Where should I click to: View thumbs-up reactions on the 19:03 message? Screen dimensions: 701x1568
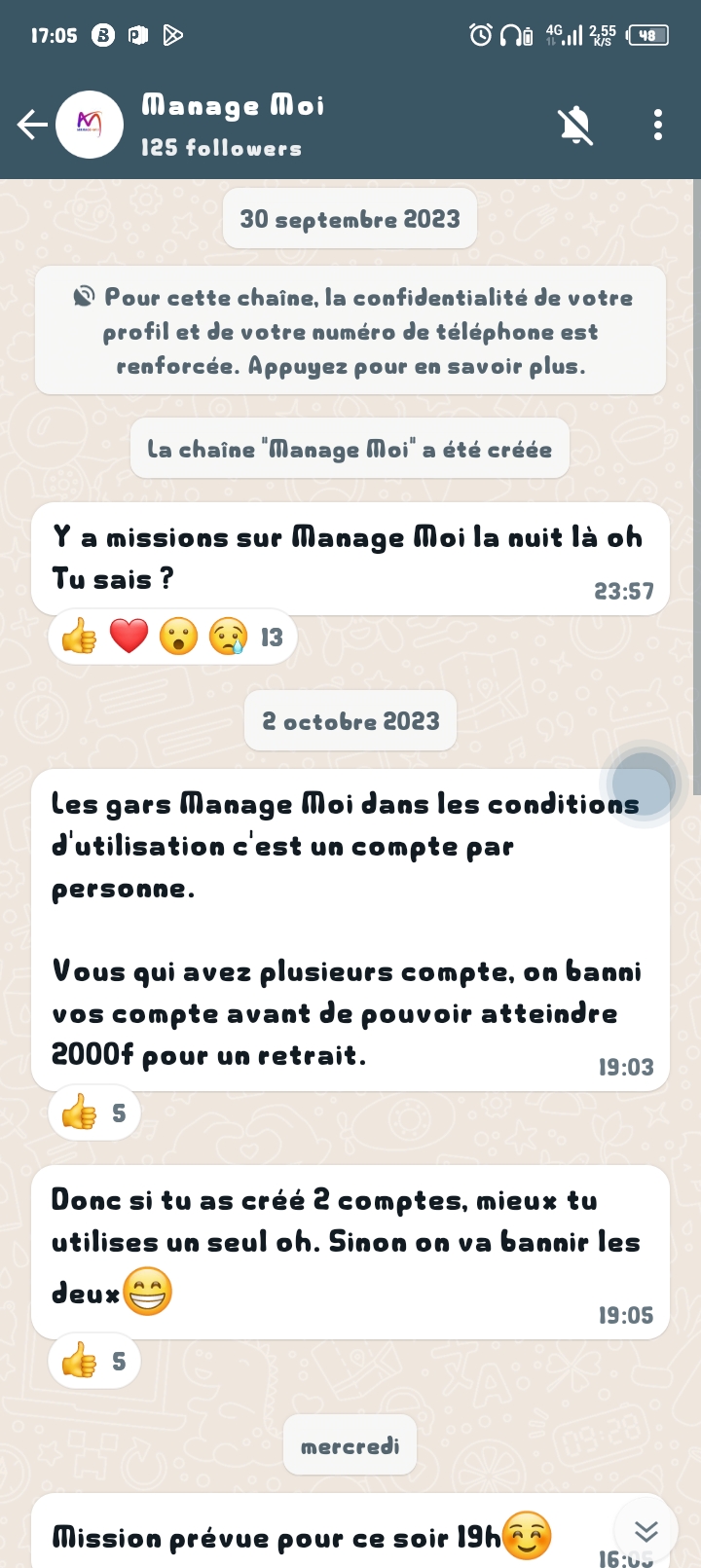tap(94, 1112)
